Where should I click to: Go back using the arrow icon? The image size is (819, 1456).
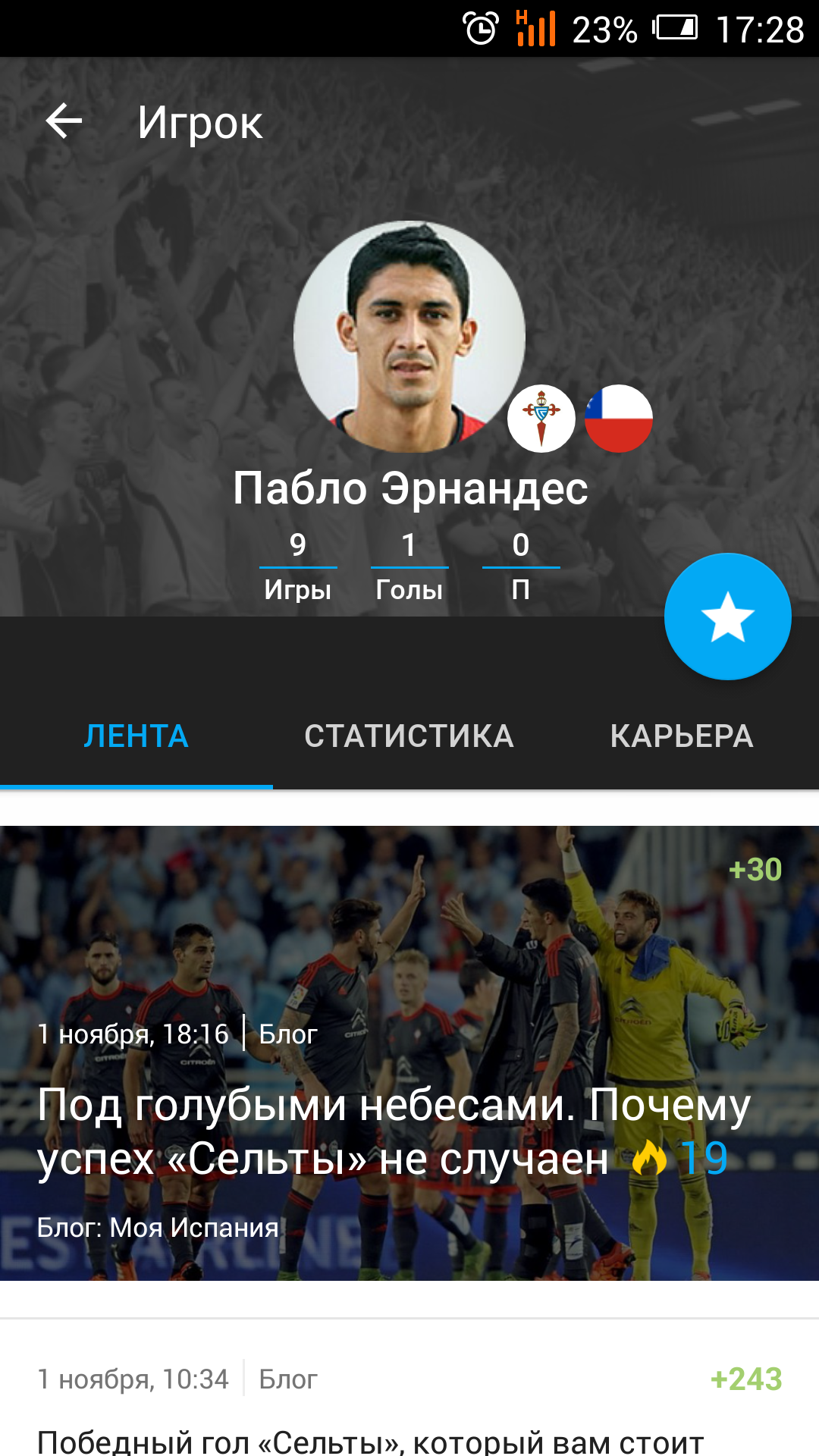point(64,121)
